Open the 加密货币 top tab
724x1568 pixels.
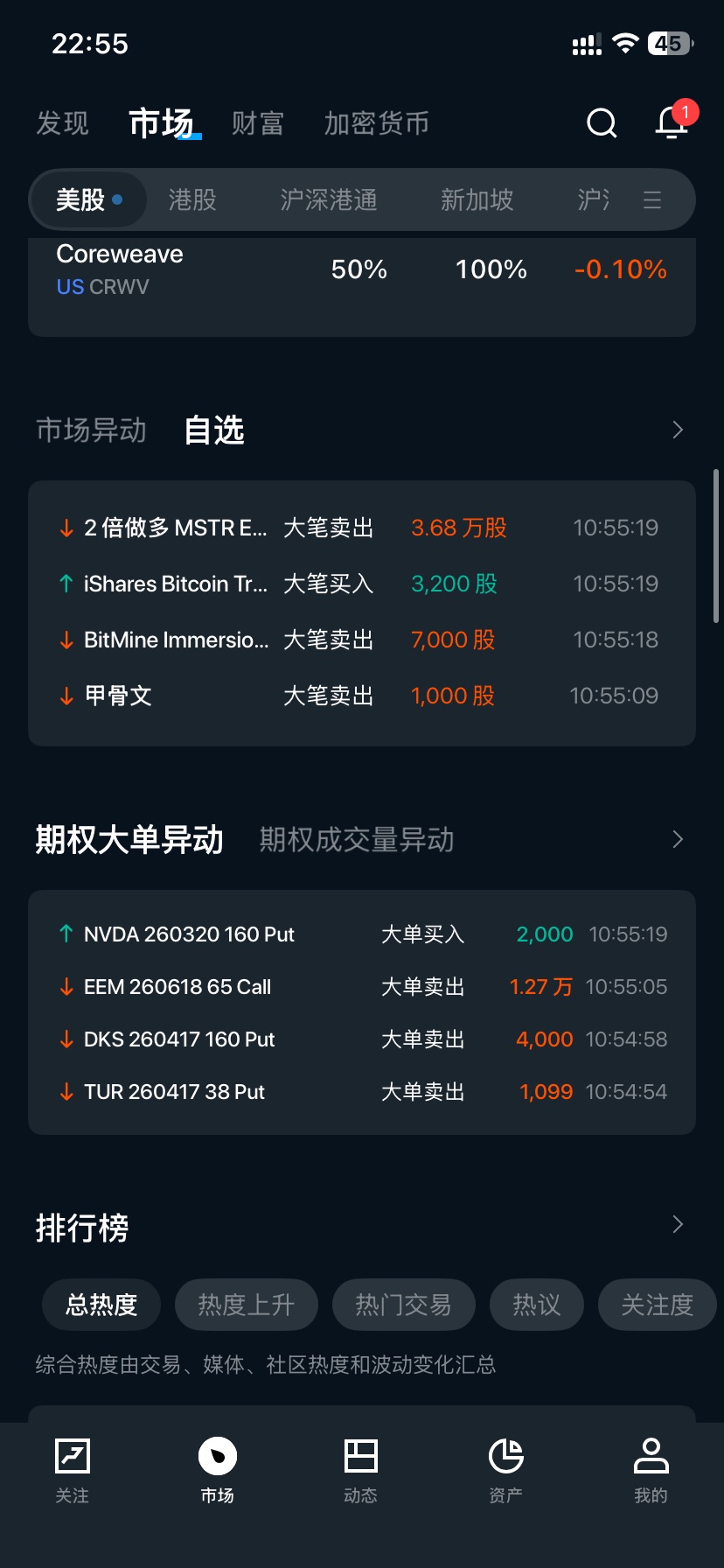point(376,123)
